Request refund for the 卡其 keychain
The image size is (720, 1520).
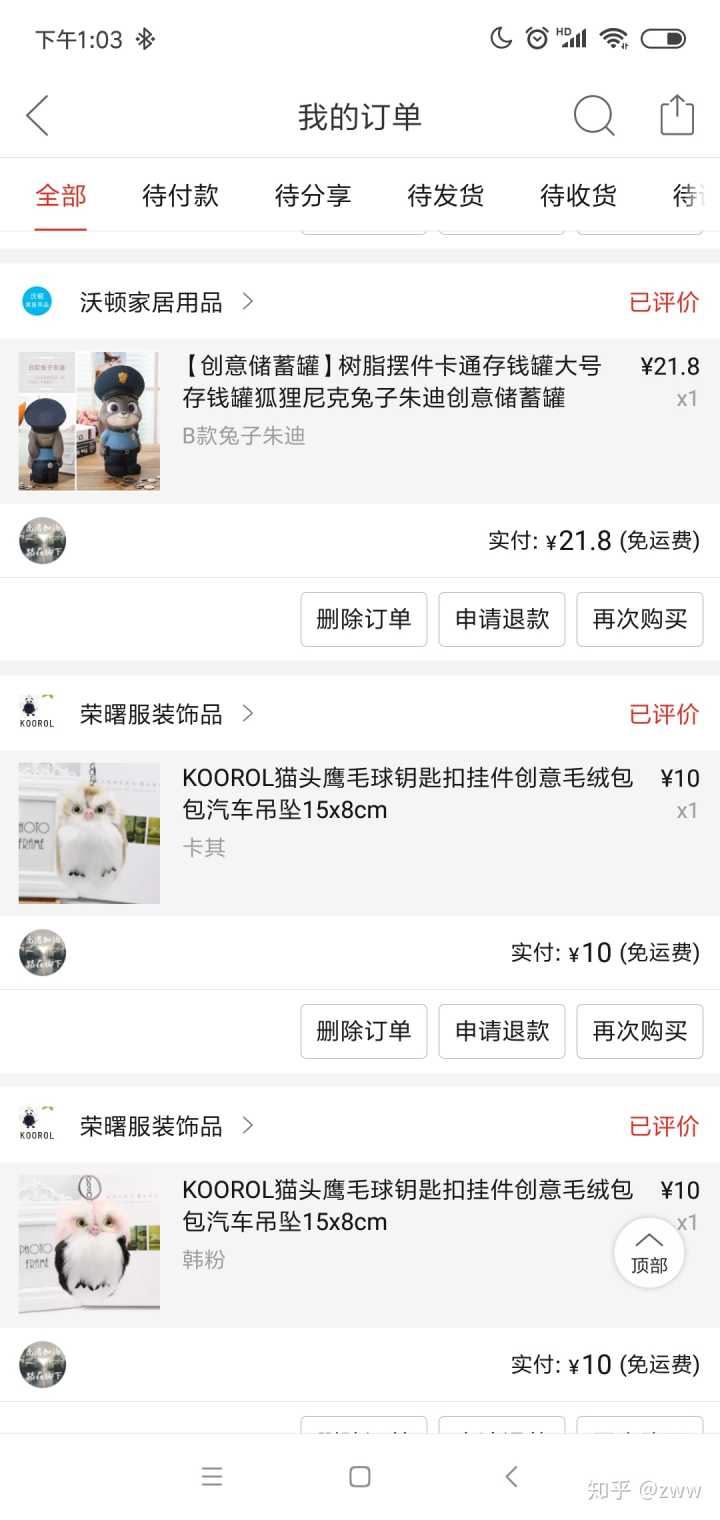[502, 1031]
